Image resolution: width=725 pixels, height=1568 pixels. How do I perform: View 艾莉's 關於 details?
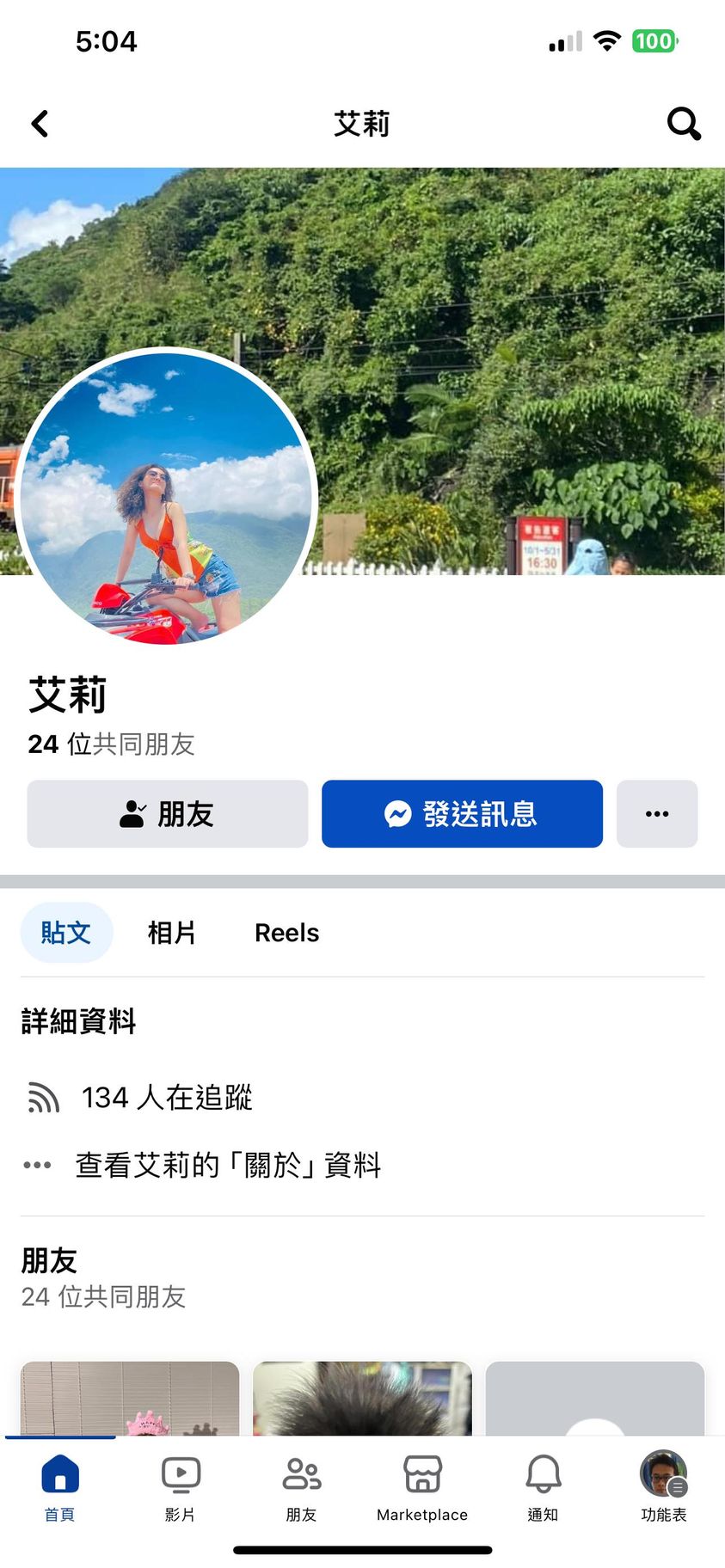pos(228,1166)
